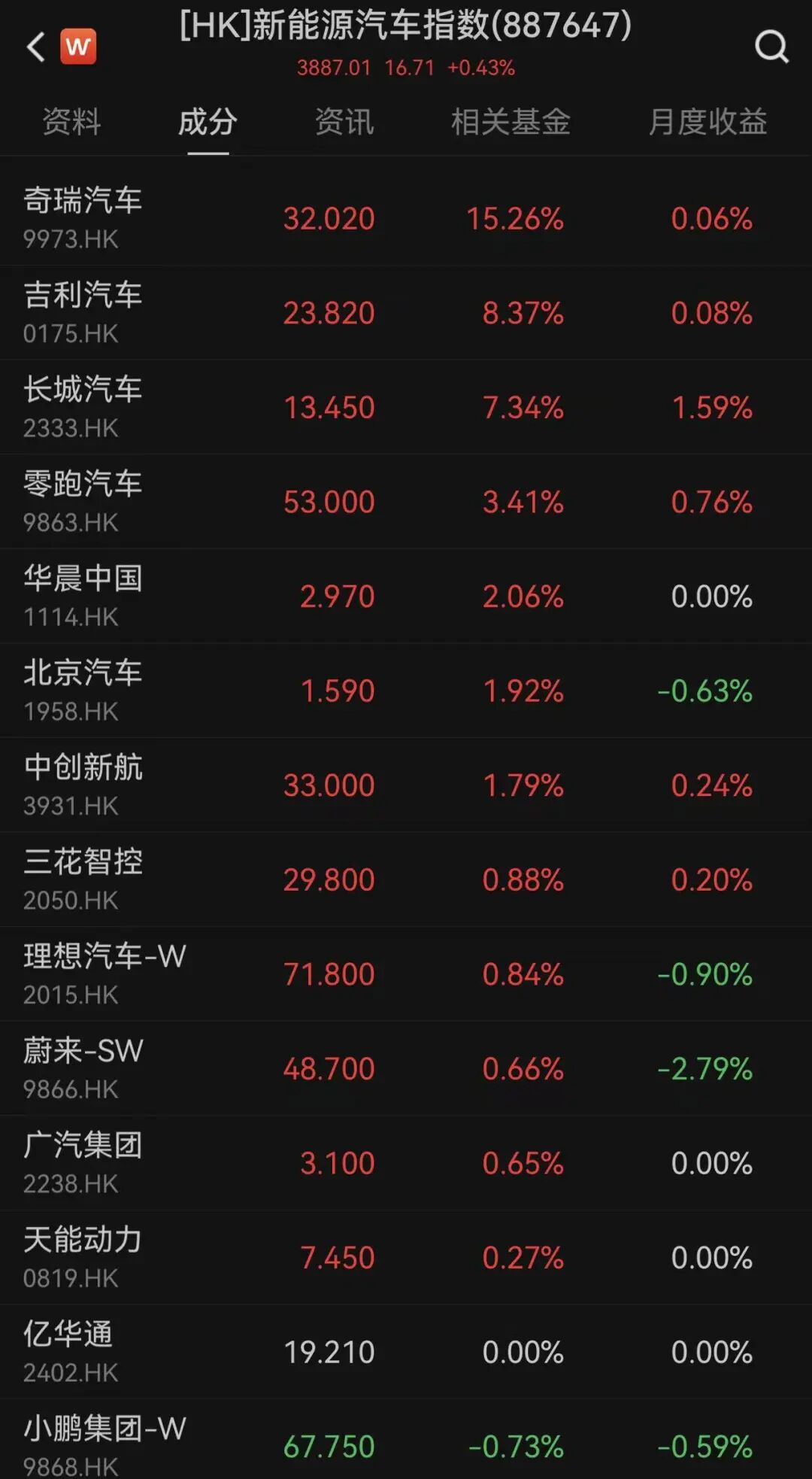Open stock 奇瑞汽车 9973.HK
Screen dimensions: 812x1479
pyautogui.click(x=83, y=217)
